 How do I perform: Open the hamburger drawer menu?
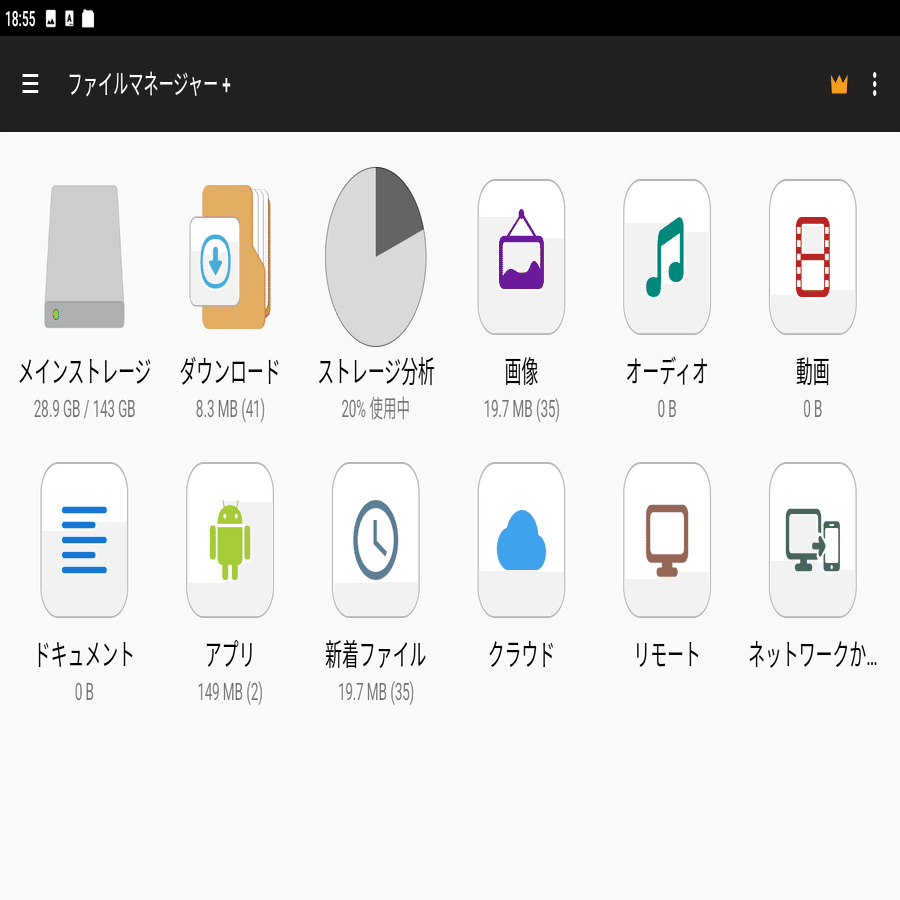pyautogui.click(x=30, y=84)
